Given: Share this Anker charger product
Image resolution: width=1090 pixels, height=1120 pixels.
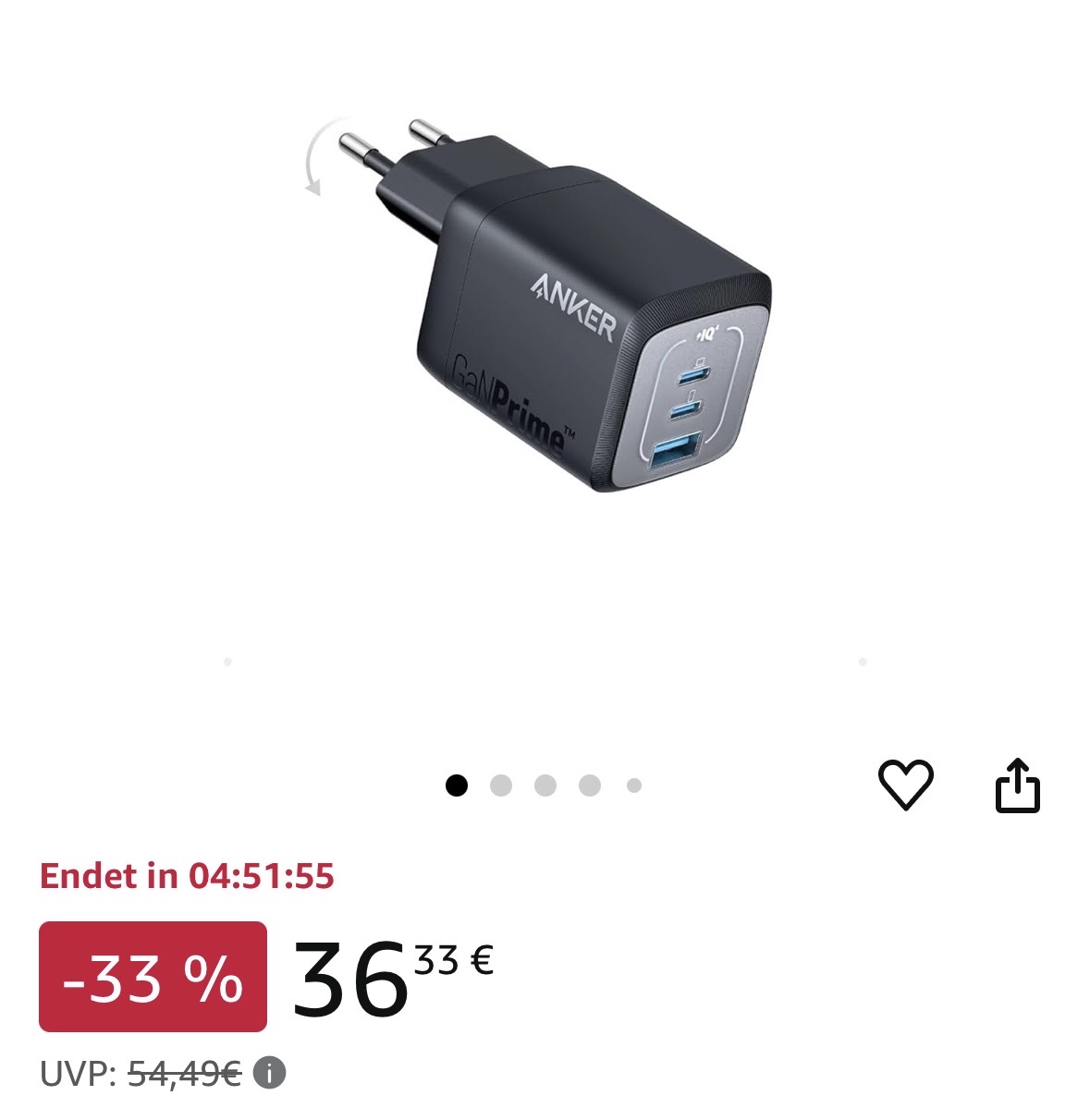Looking at the screenshot, I should tap(1017, 786).
